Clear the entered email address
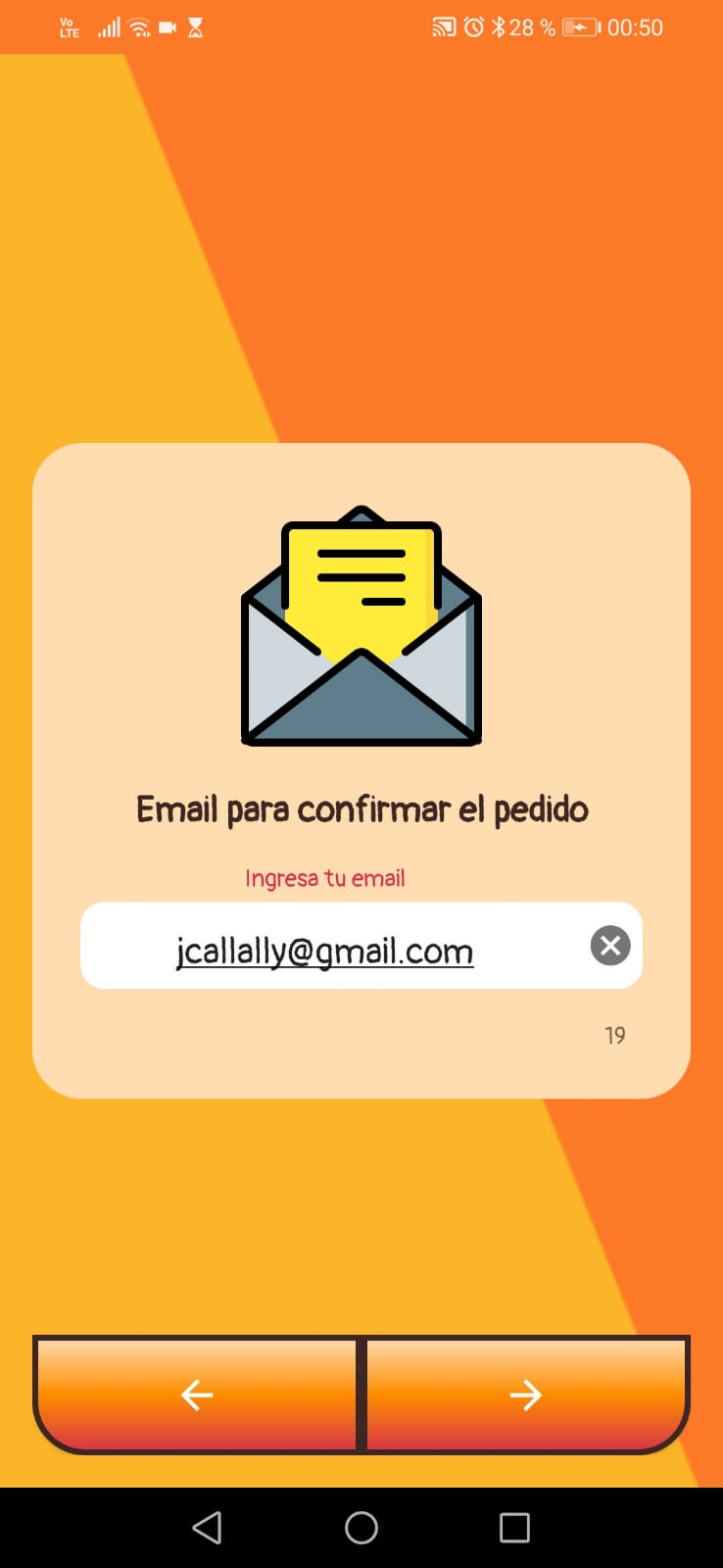 pyautogui.click(x=609, y=946)
